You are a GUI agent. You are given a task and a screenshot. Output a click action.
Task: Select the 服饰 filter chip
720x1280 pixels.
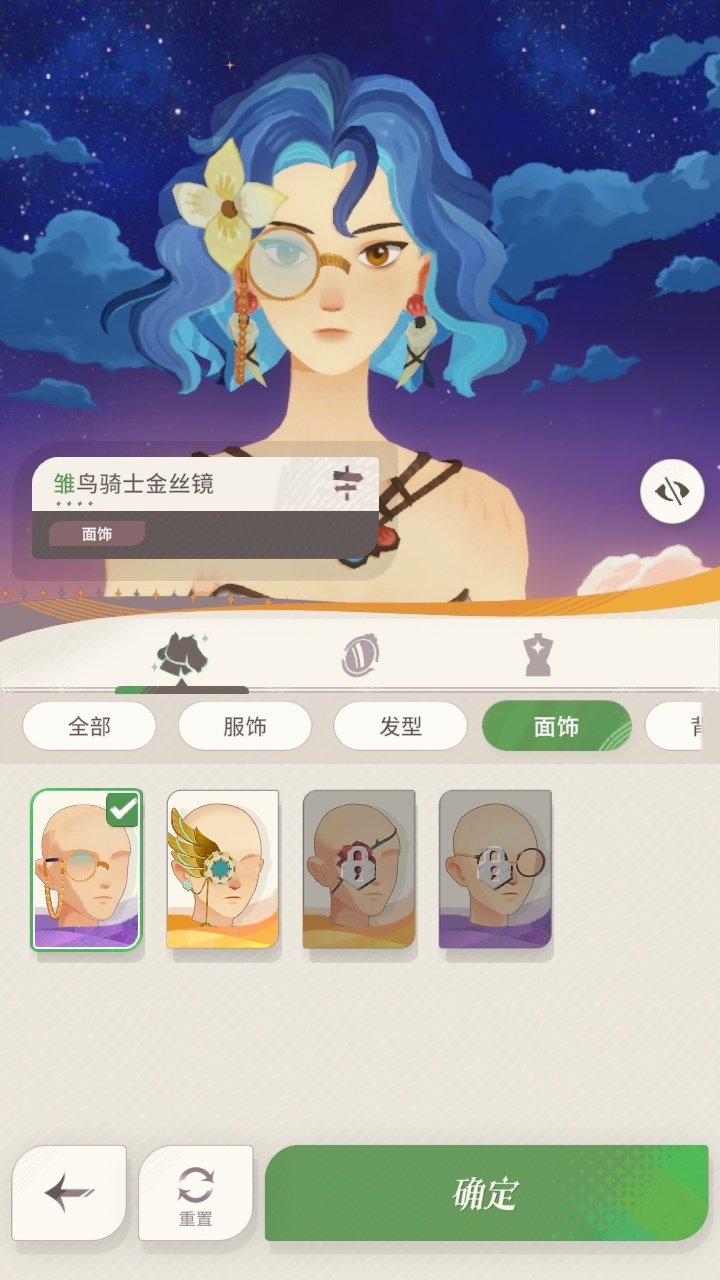point(245,726)
